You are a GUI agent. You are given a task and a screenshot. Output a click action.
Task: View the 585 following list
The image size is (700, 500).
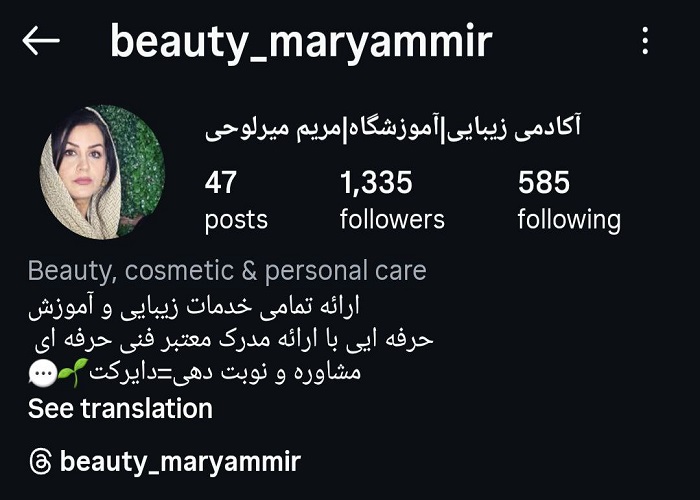(x=568, y=200)
